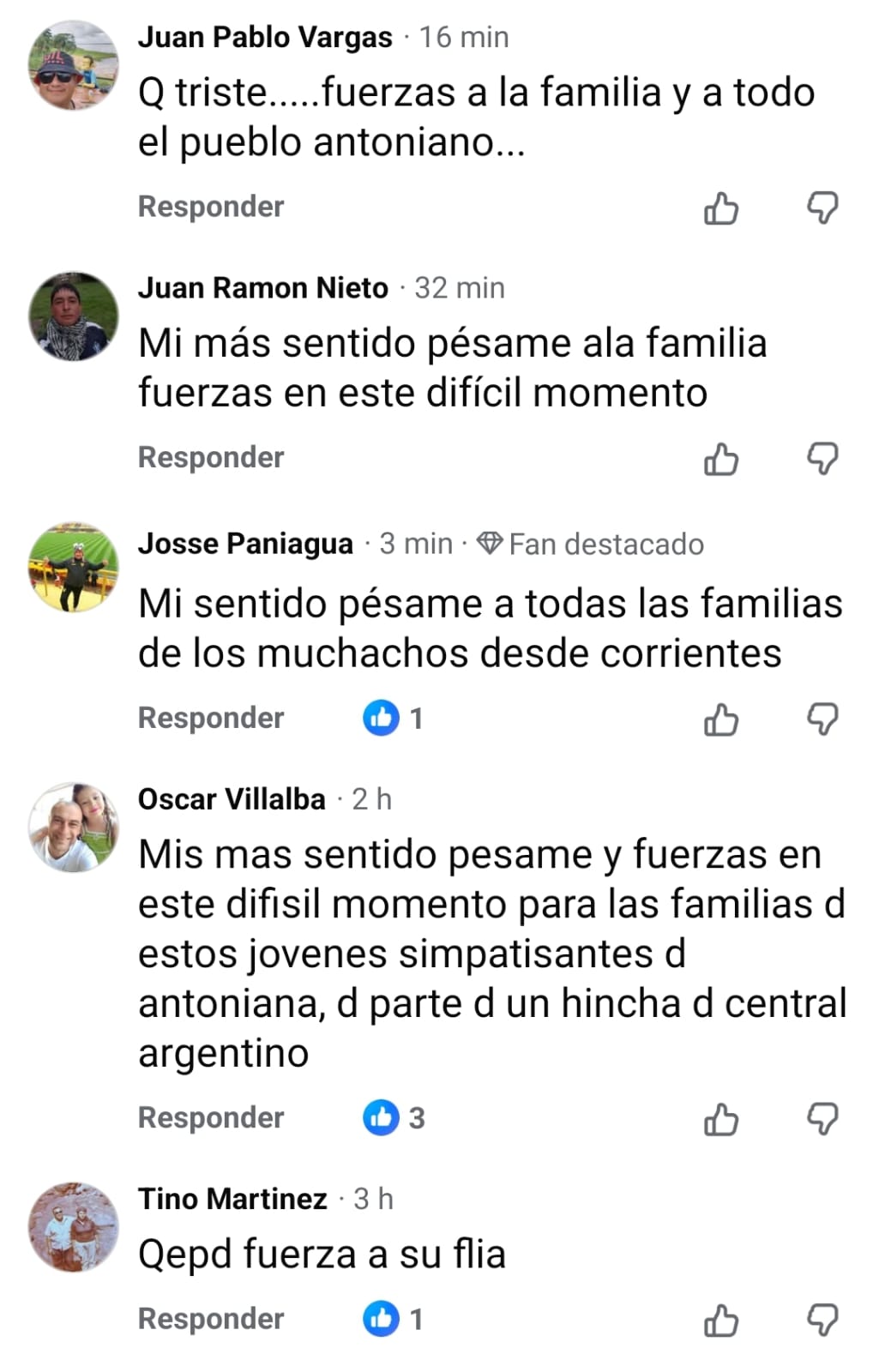Screen dimensions: 879x1372
Task: Dislike Oscar Villalba's comment
Action: coord(822,1120)
